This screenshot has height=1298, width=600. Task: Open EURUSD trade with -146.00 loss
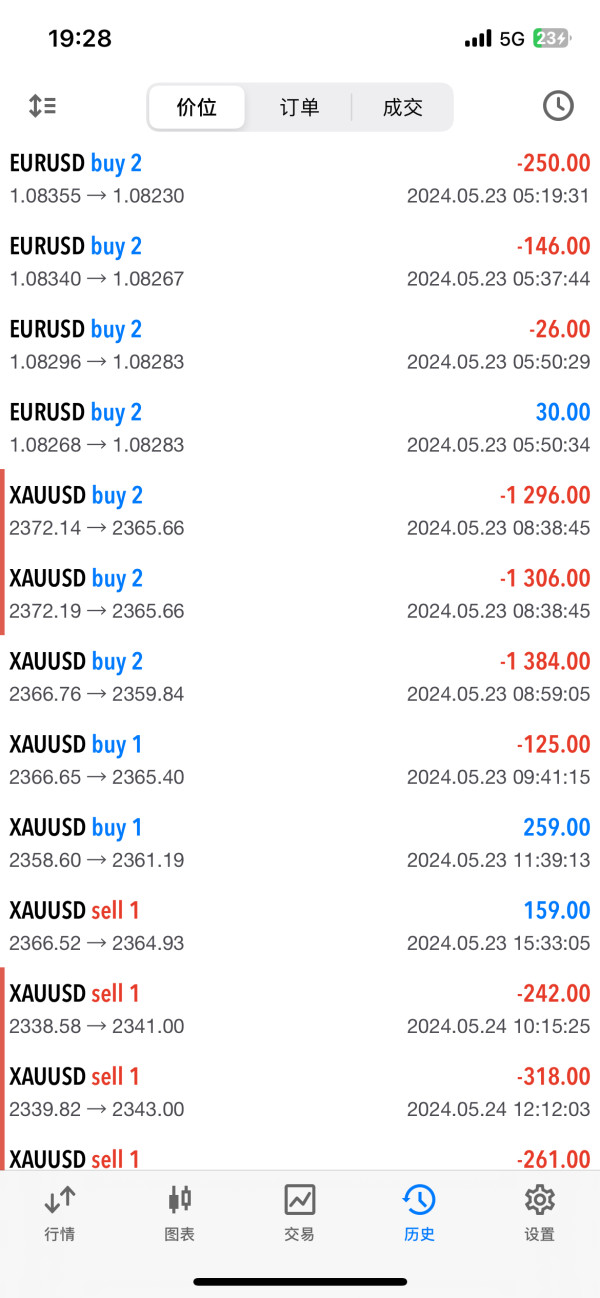300,261
